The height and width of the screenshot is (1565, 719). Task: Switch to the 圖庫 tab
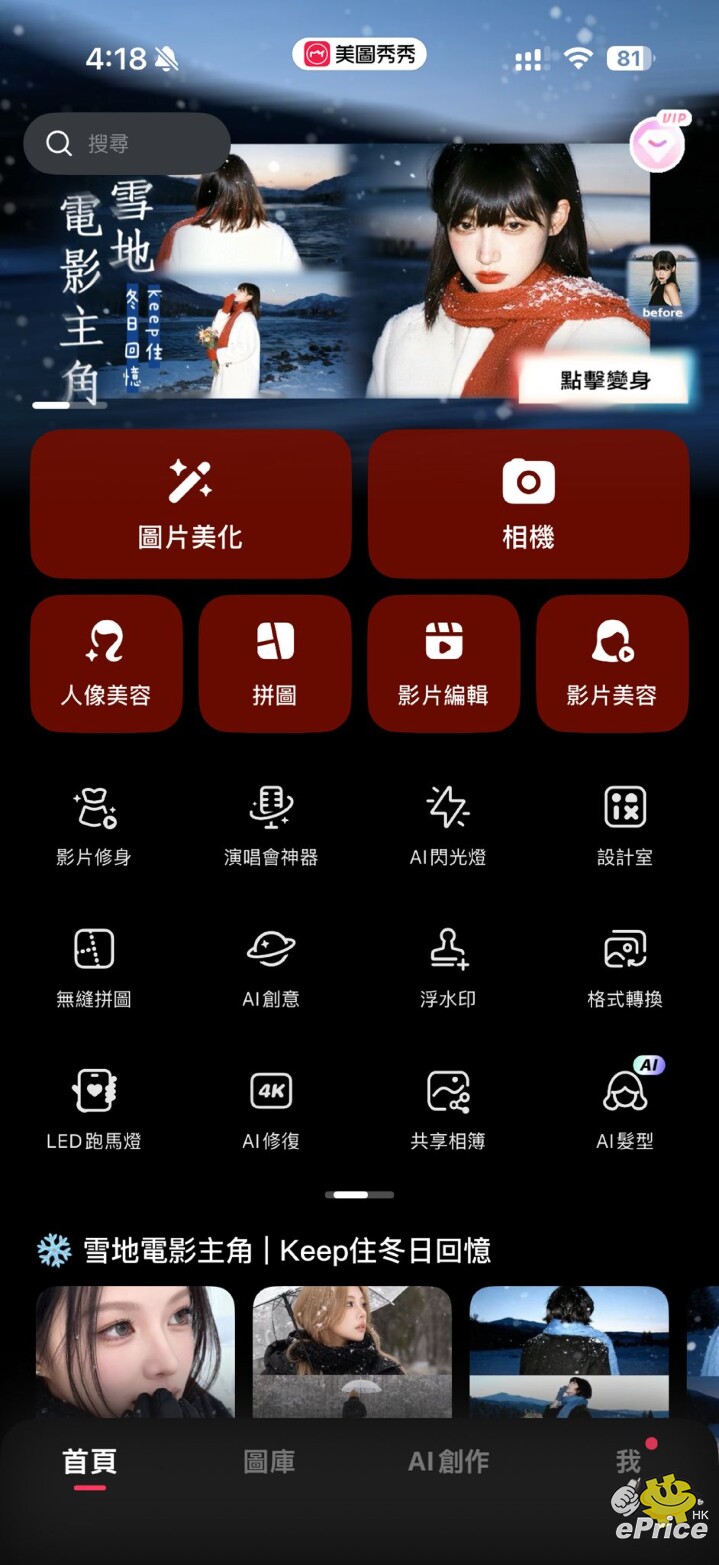[x=269, y=1462]
